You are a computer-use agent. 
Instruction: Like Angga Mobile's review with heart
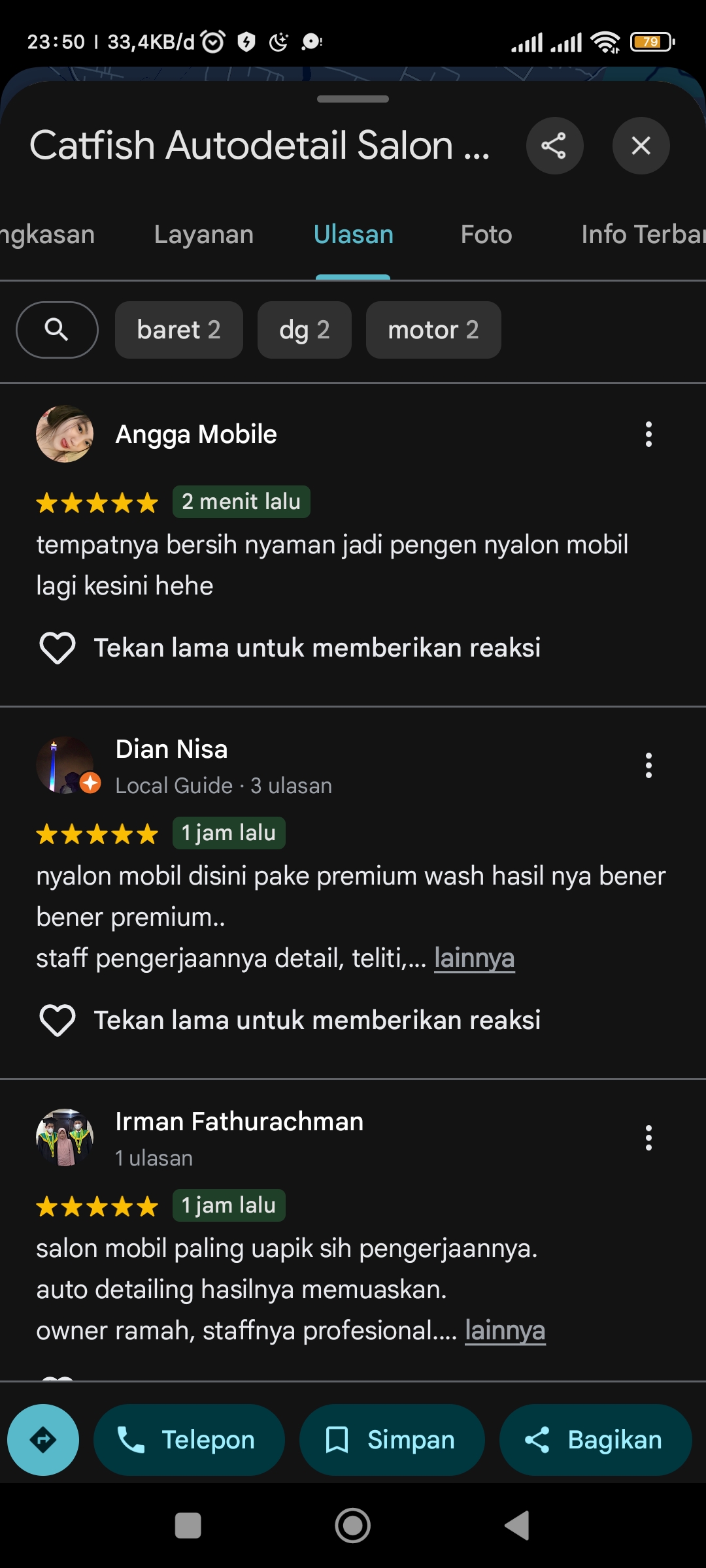58,648
